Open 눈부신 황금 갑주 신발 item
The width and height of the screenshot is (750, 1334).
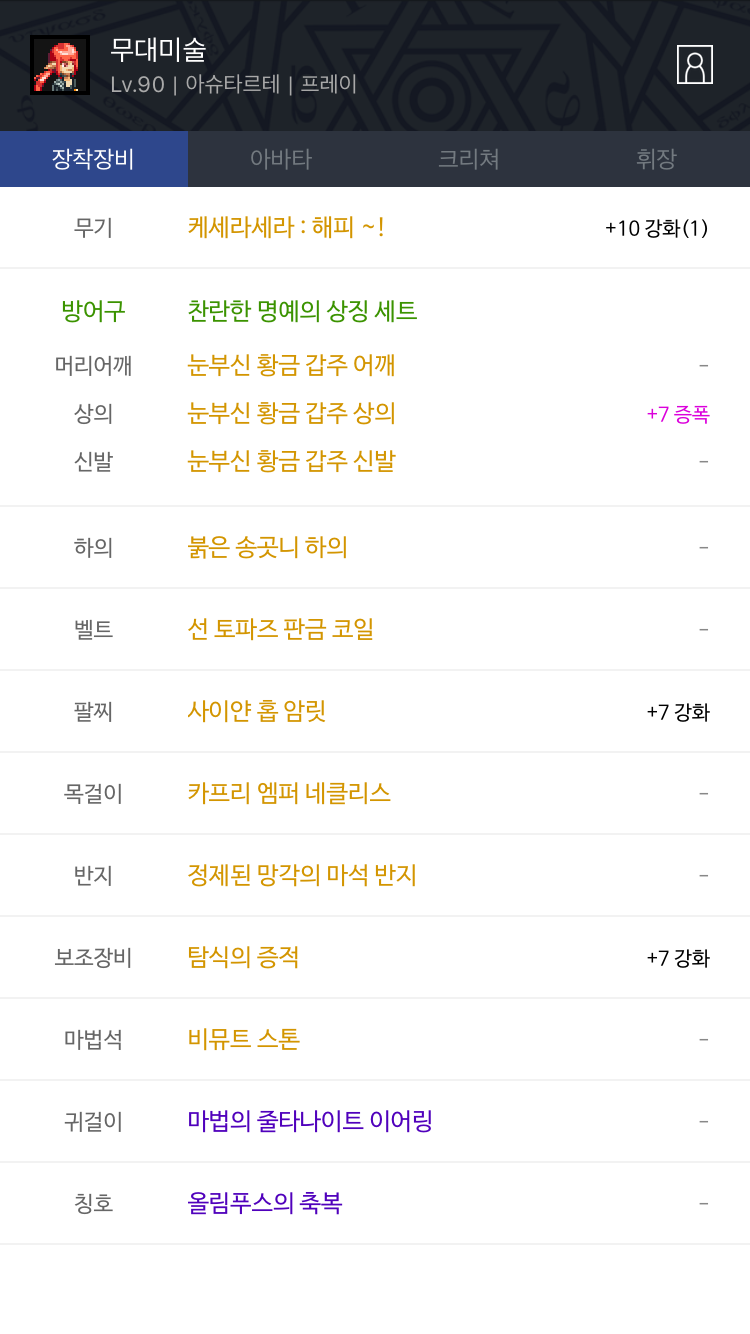291,461
